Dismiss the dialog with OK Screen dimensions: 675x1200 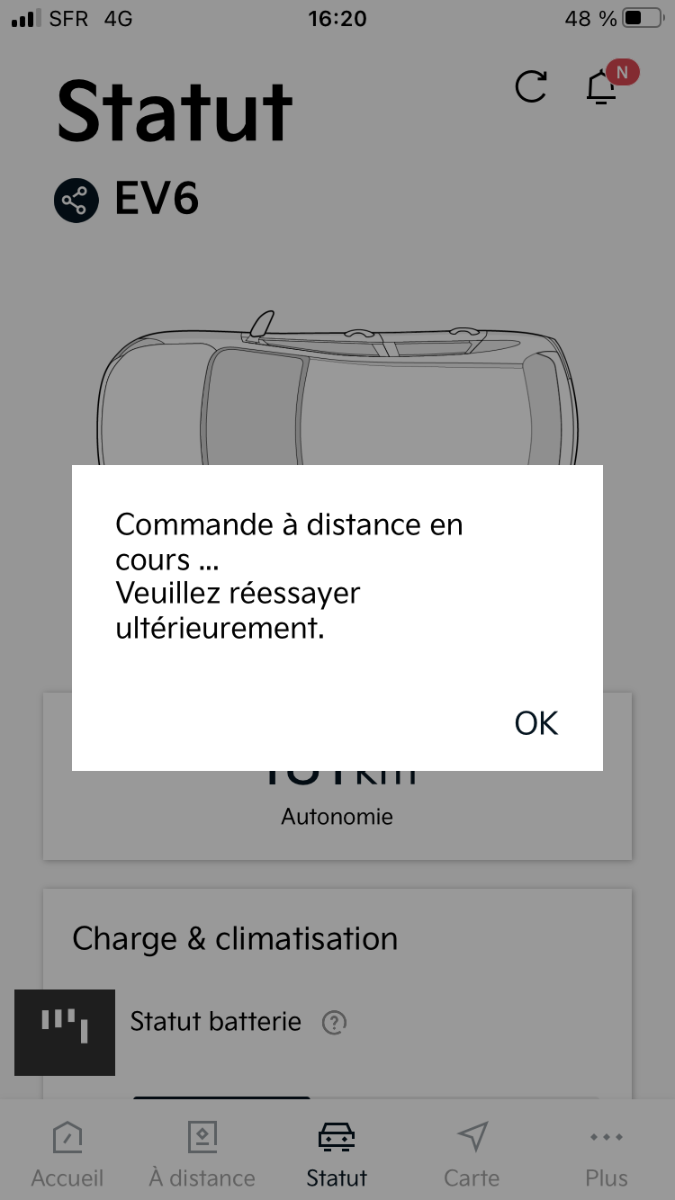[536, 723]
